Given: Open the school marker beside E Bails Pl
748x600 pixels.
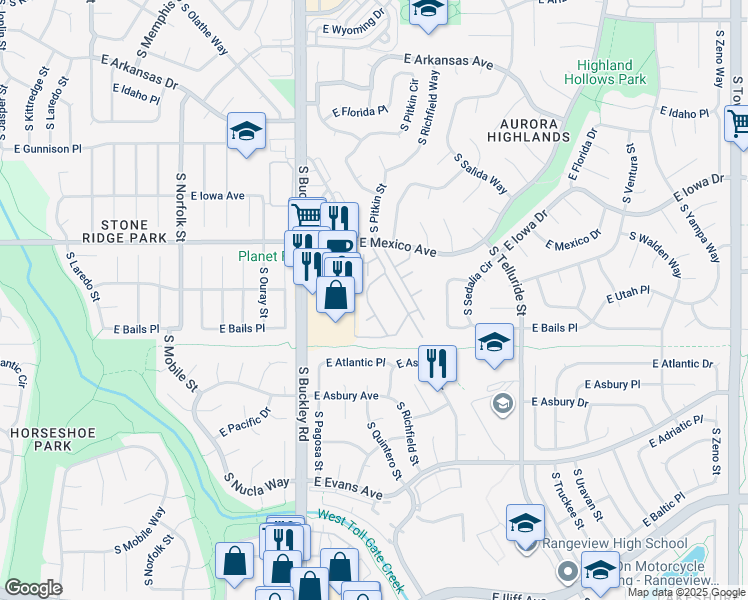Looking at the screenshot, I should 494,342.
